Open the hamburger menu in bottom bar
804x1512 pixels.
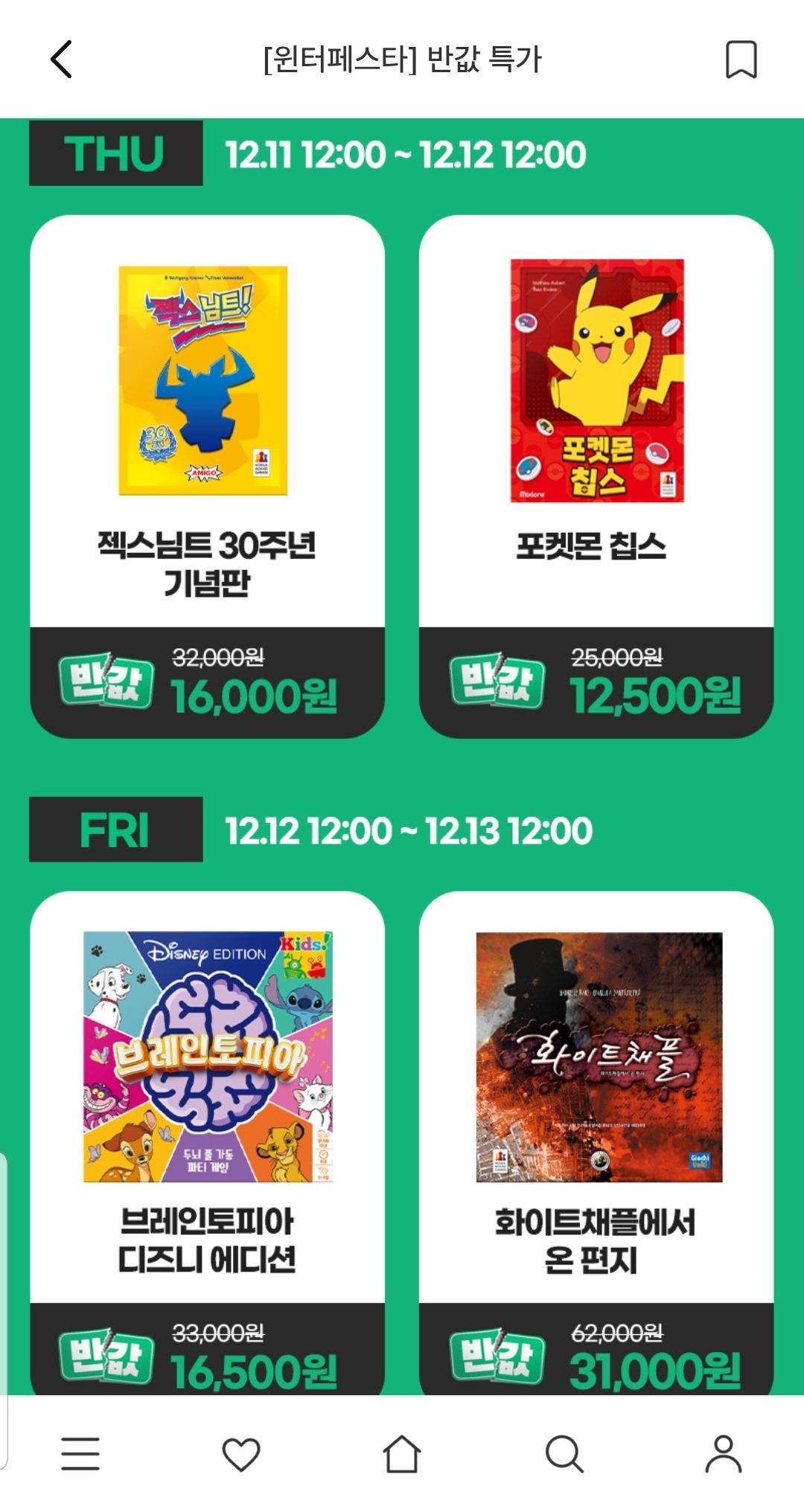pyautogui.click(x=80, y=1453)
